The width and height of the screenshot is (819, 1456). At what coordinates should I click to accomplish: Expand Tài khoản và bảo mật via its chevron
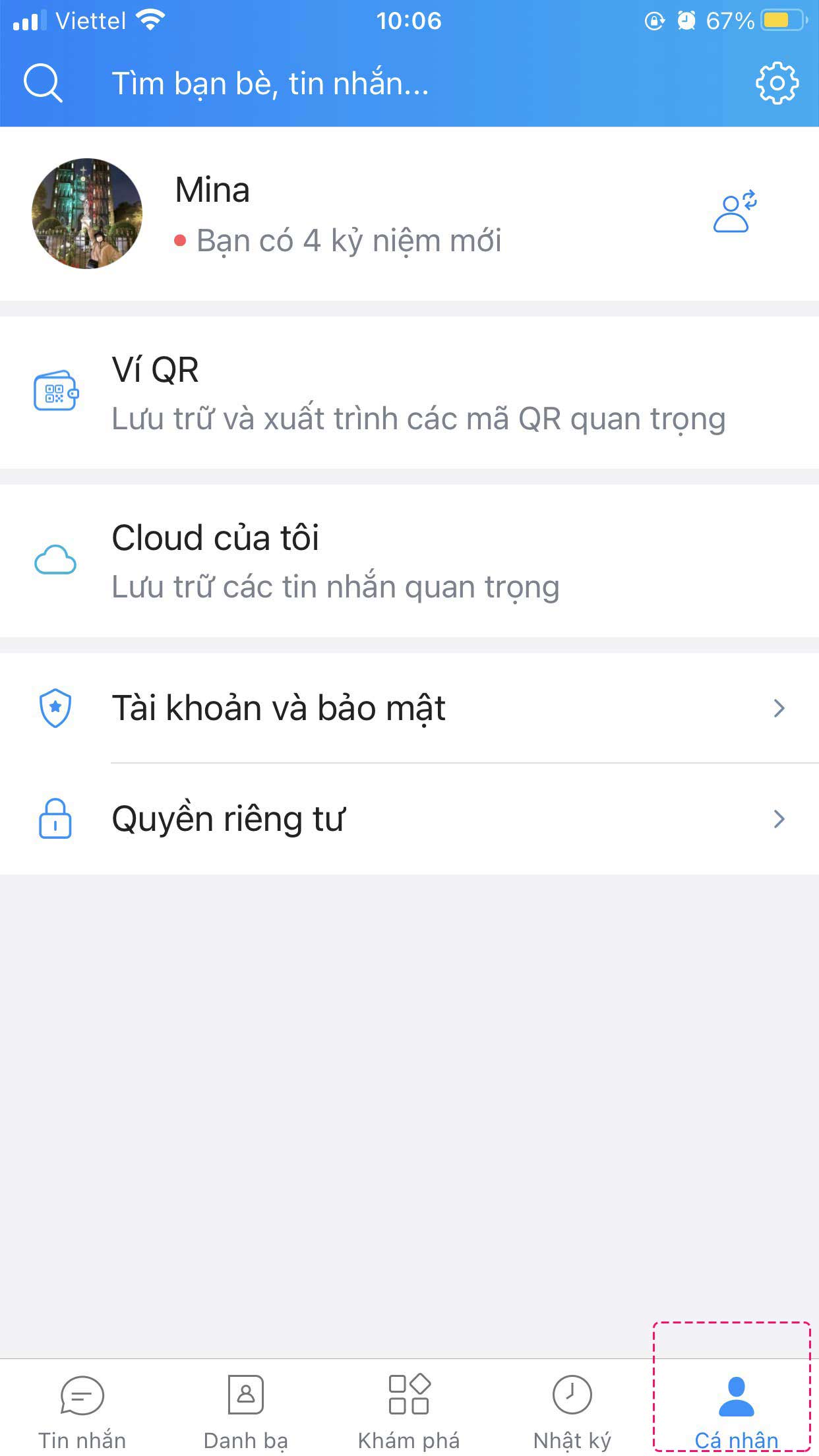point(779,708)
